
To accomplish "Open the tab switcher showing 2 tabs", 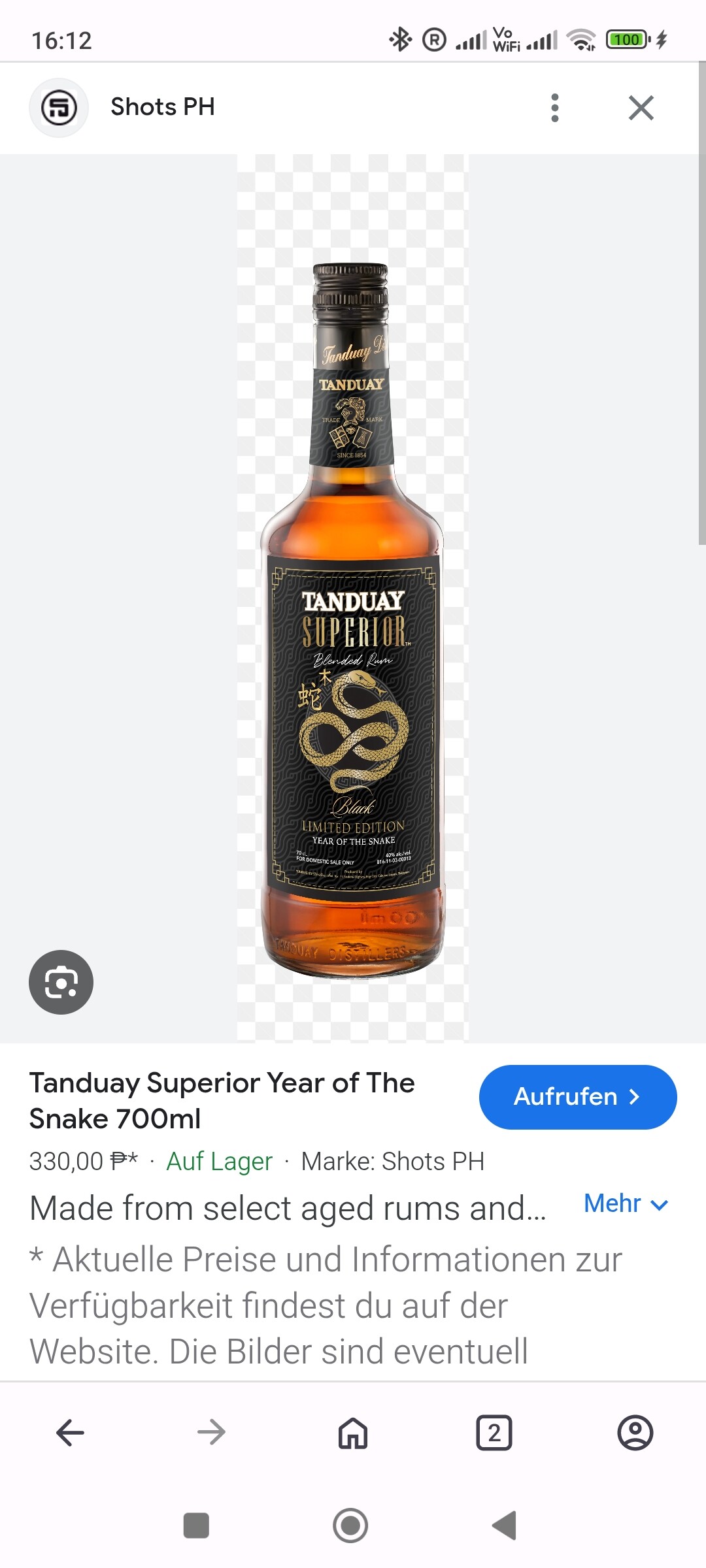I will (x=494, y=1433).
